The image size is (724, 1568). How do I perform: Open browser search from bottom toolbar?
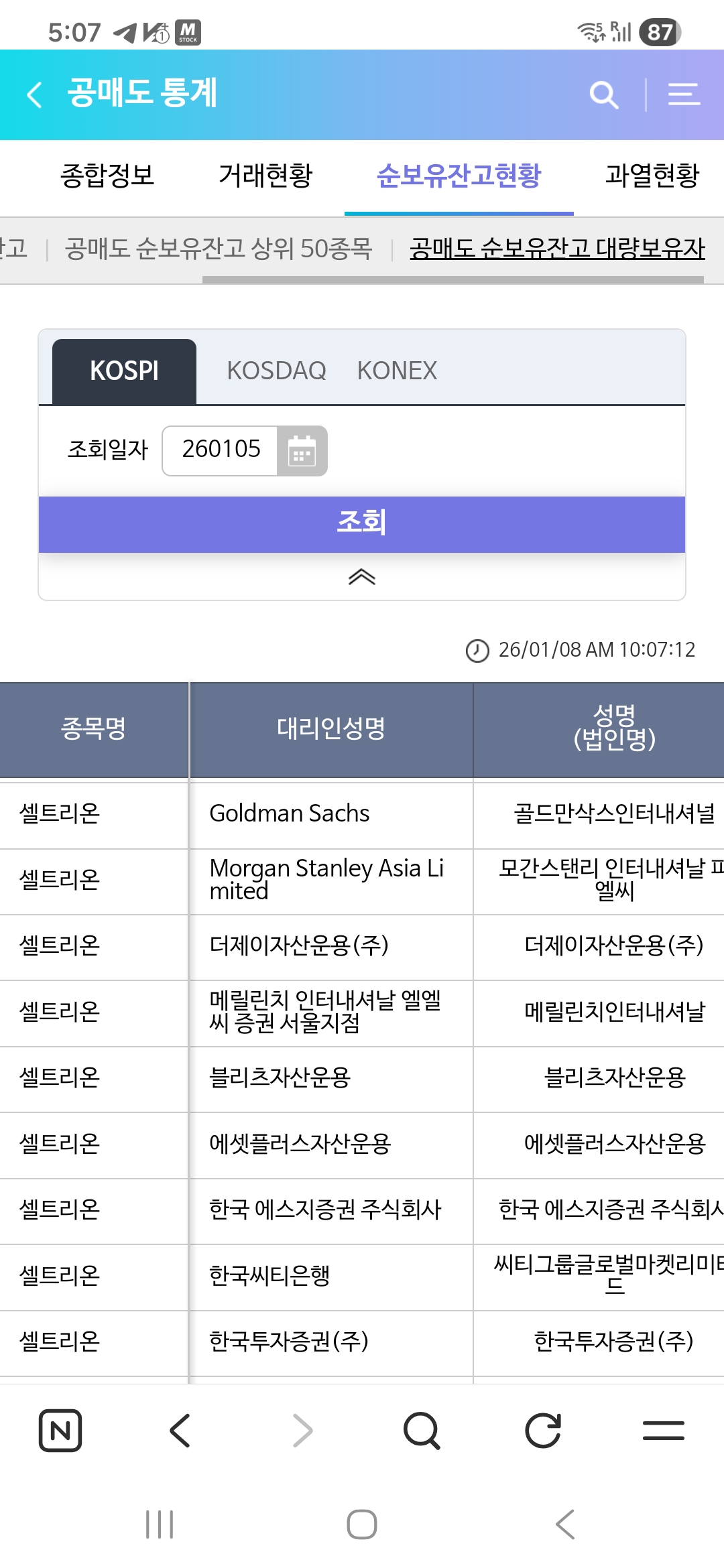click(x=422, y=1431)
